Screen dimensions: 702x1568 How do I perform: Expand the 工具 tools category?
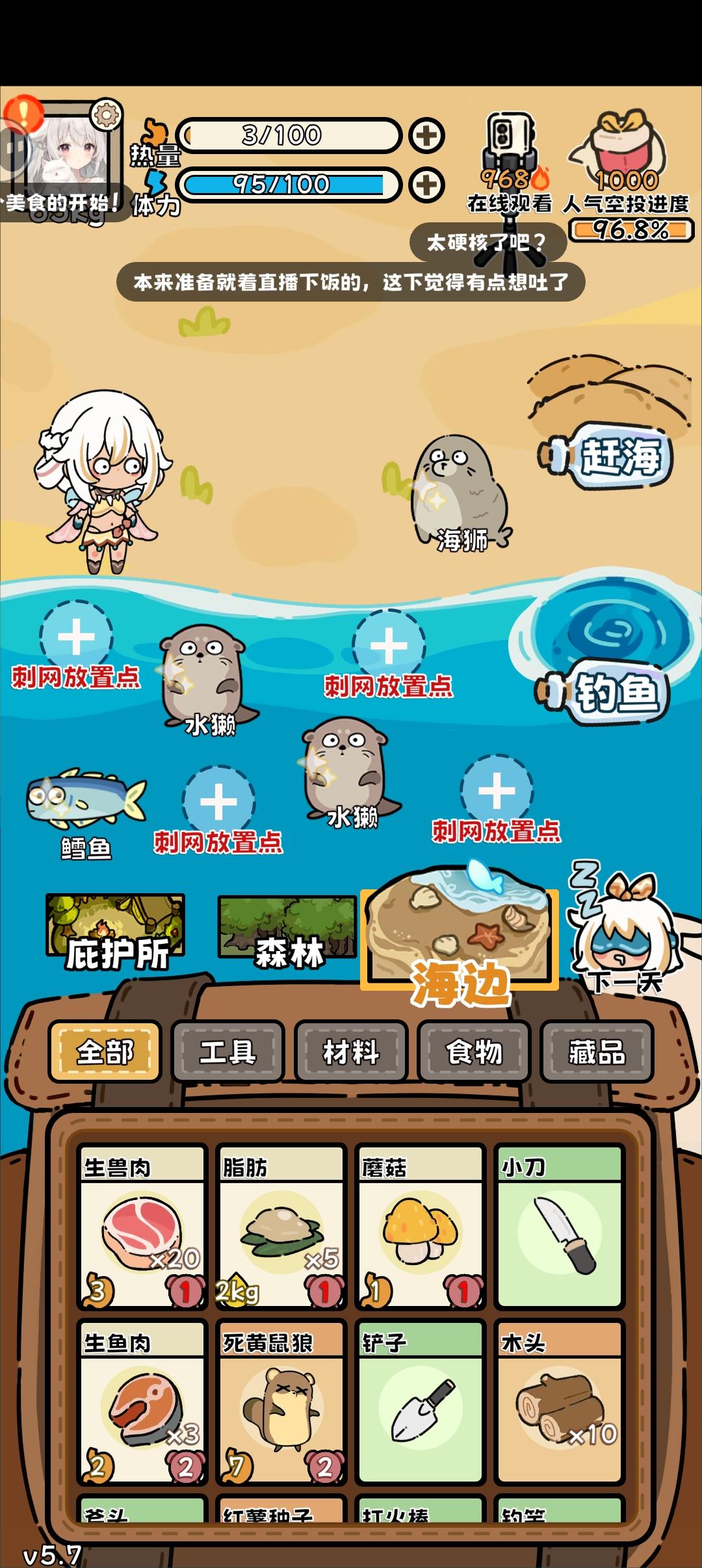click(227, 1052)
